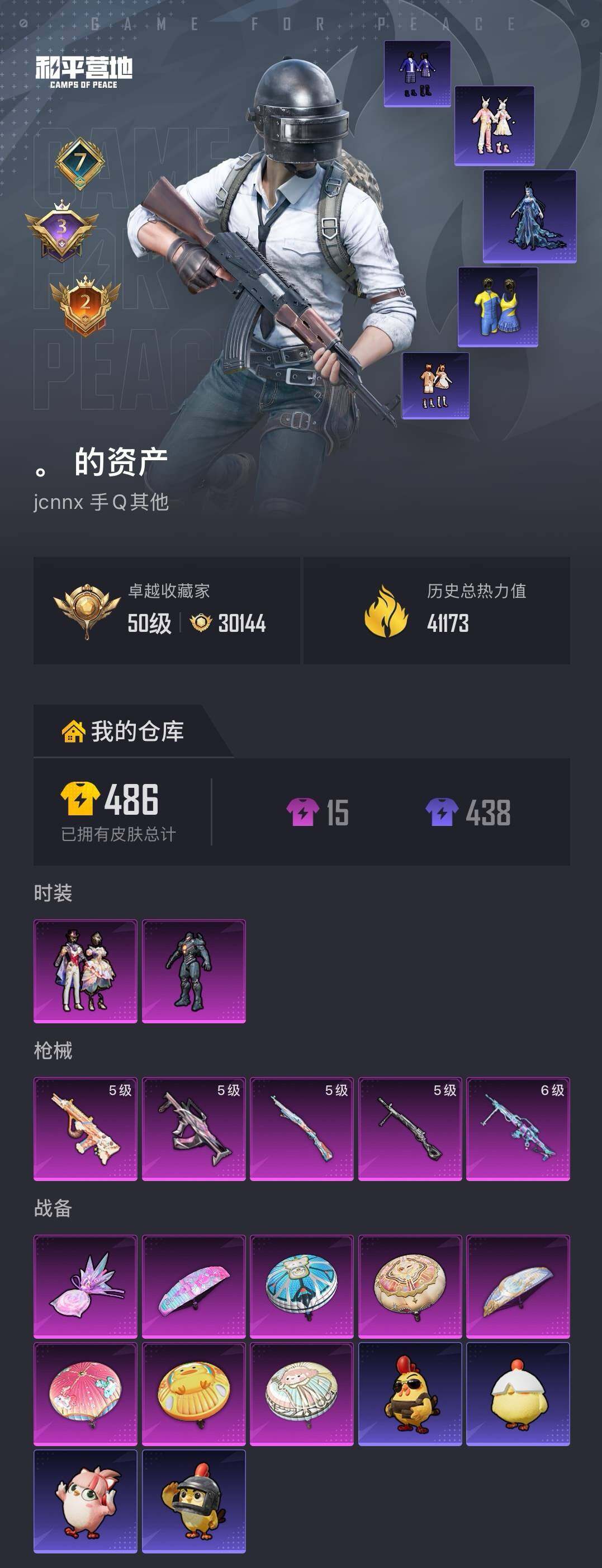Screen dimensions: 602x1568
Task: Tap the username jcnnx 手Q其他
Action: coord(102,502)
